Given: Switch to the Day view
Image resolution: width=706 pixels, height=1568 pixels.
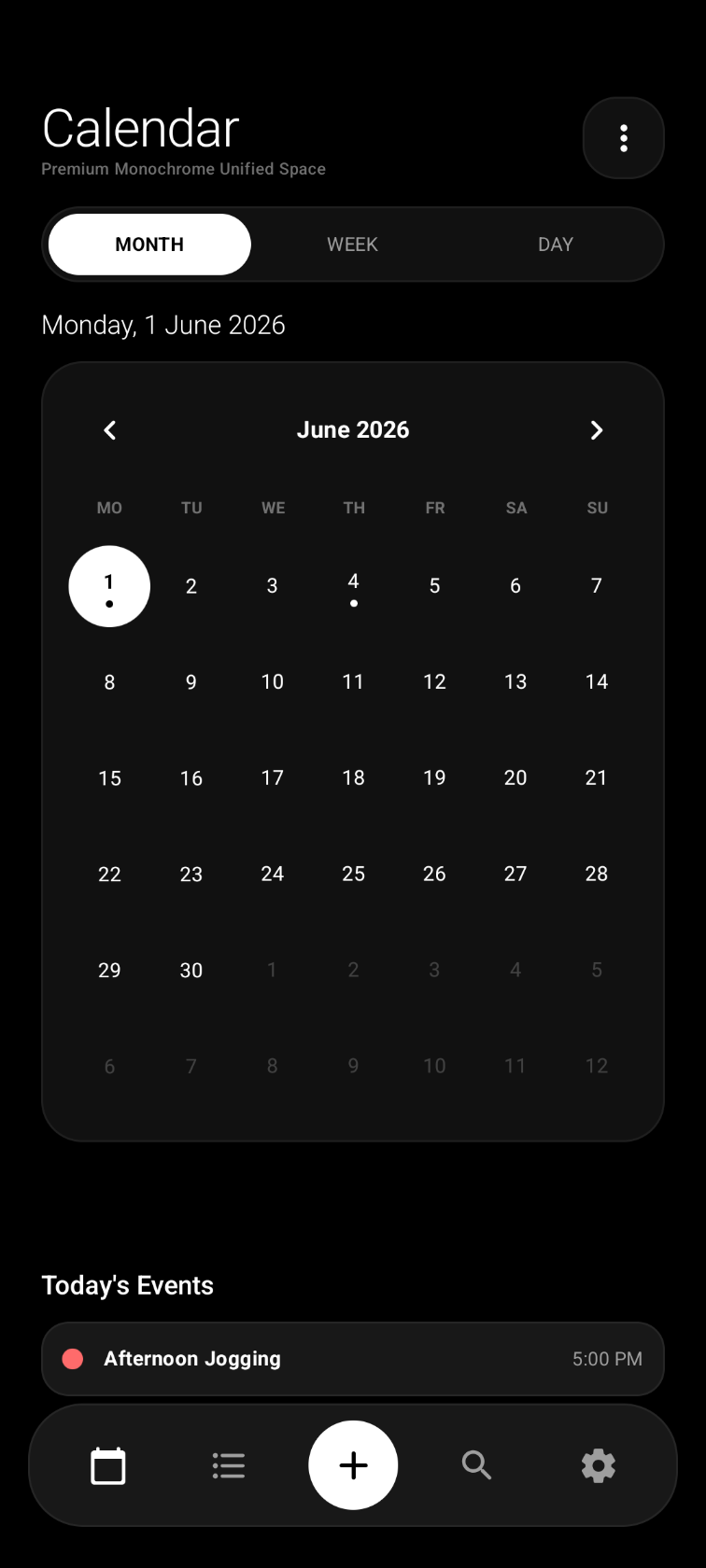Looking at the screenshot, I should click(556, 245).
